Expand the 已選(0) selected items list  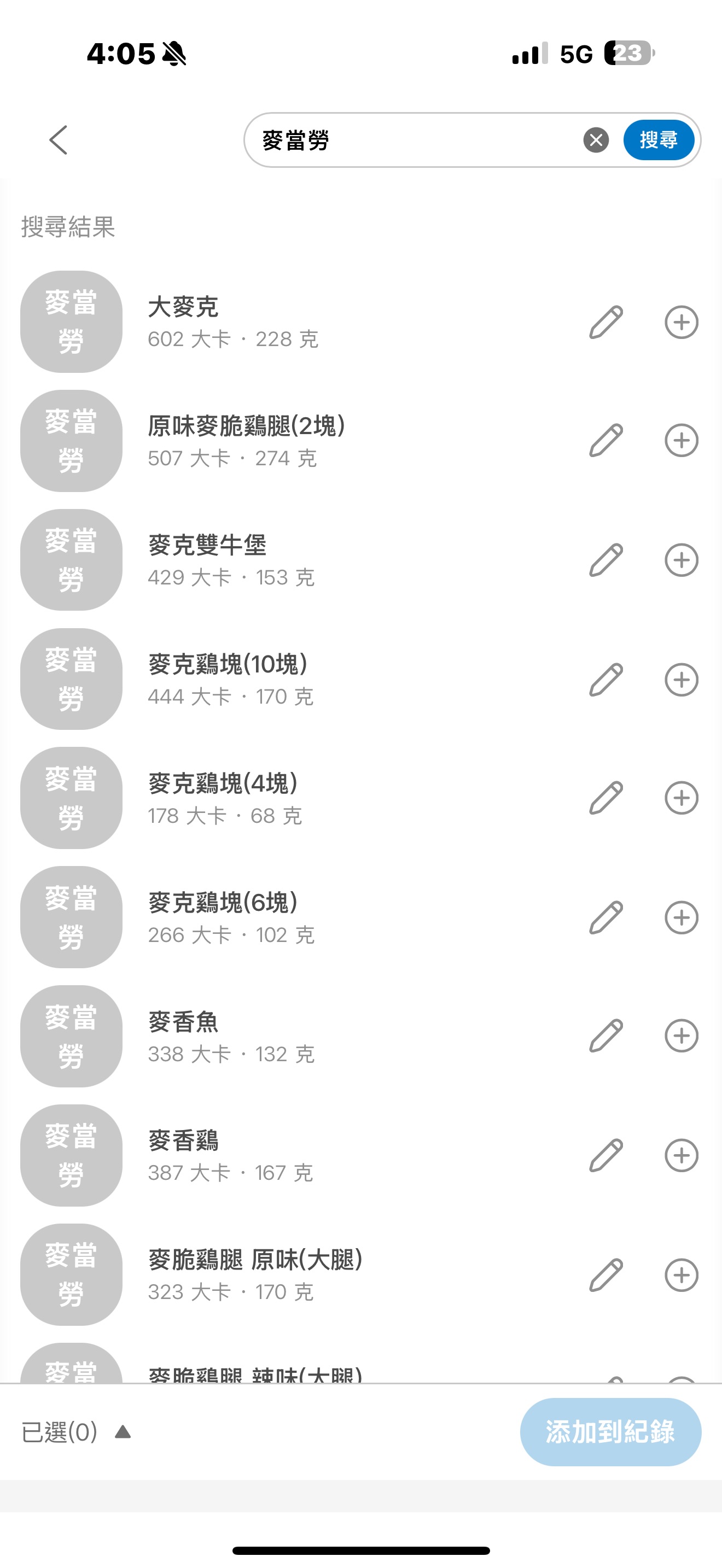tap(76, 1432)
